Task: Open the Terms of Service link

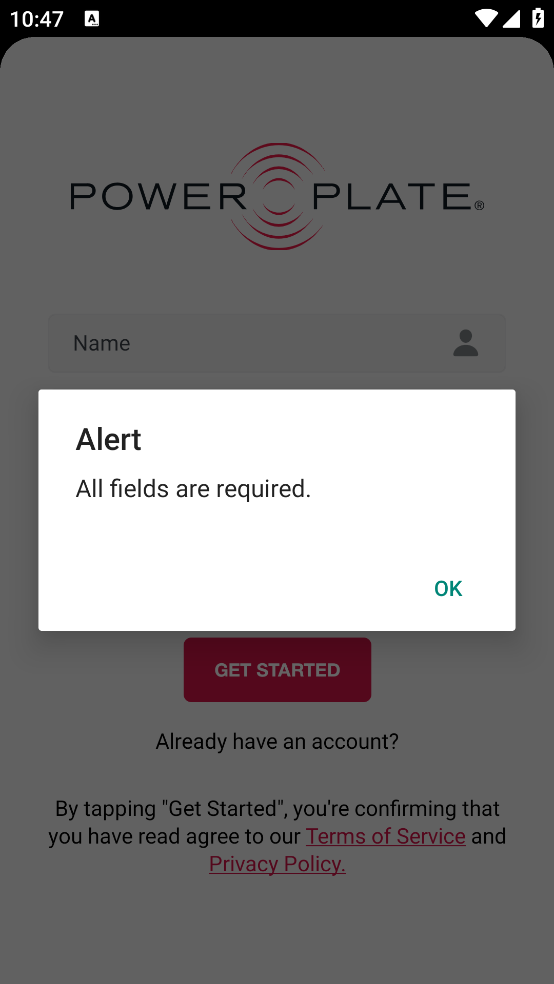Action: click(x=385, y=837)
